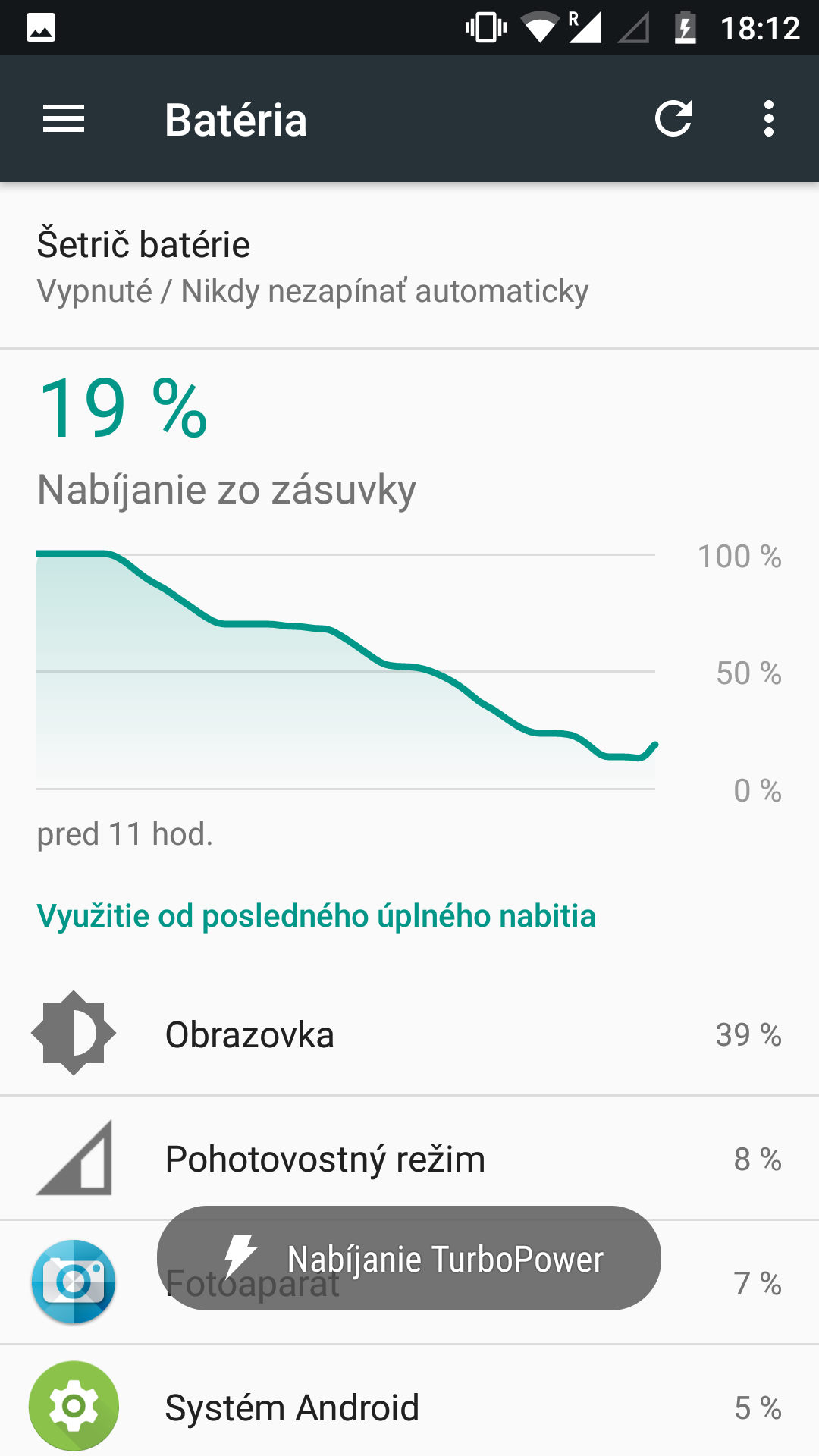The image size is (819, 1456).
Task: Refresh battery statistics
Action: (673, 119)
